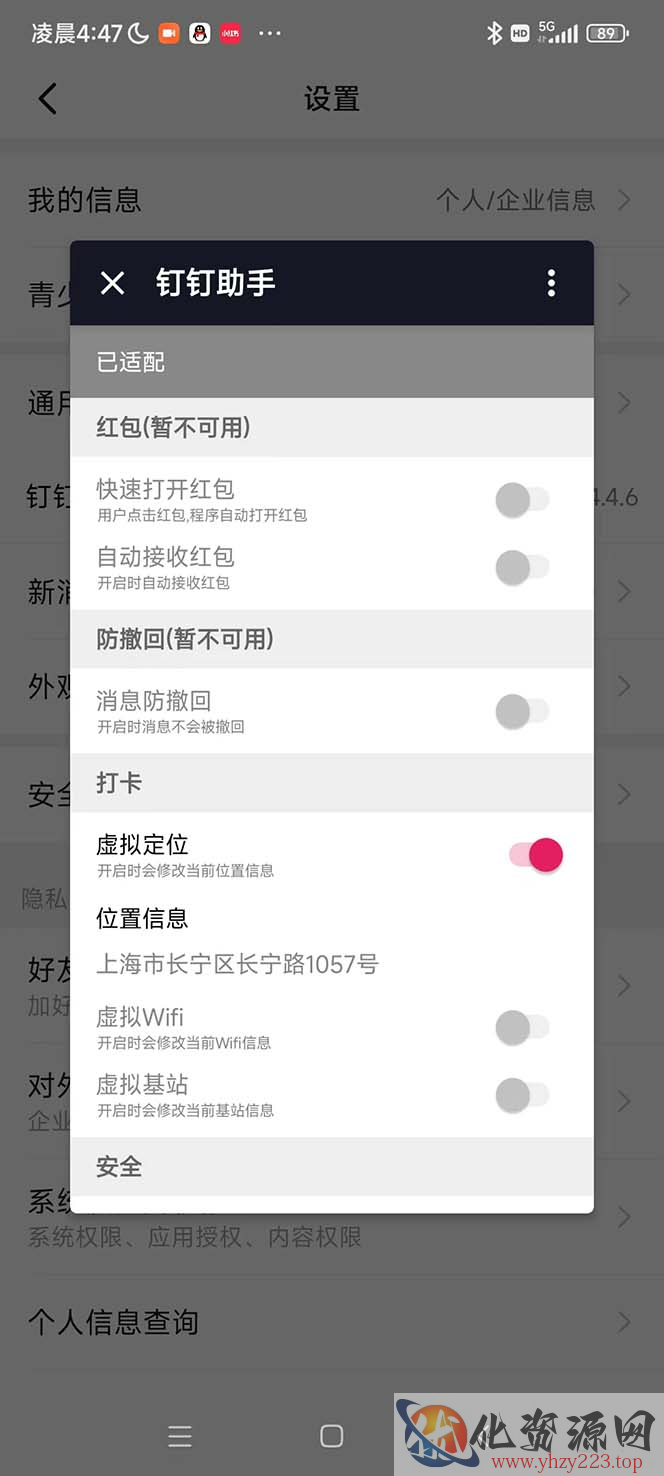This screenshot has height=1476, width=664.
Task: Tap the system home button
Action: pos(332,1437)
